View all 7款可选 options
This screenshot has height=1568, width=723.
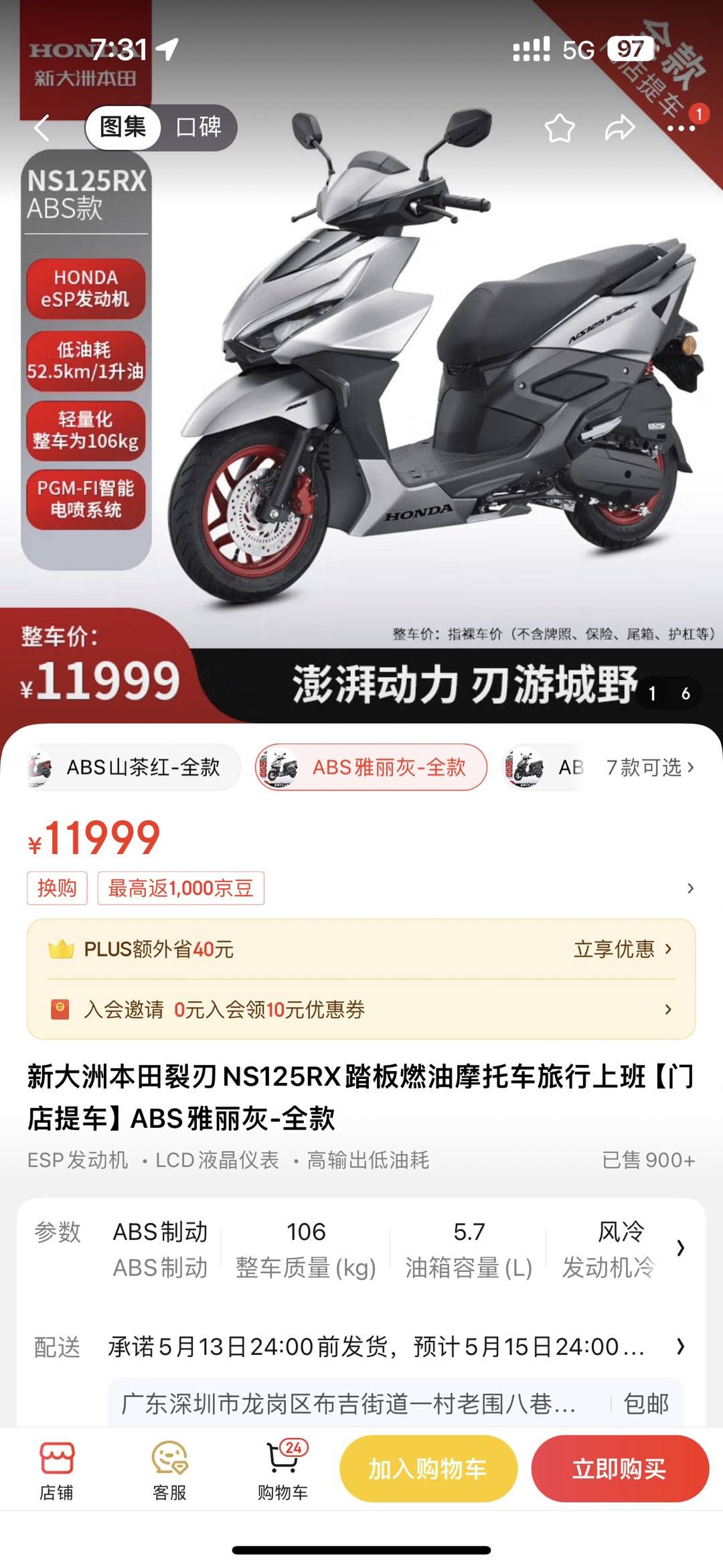[x=649, y=768]
